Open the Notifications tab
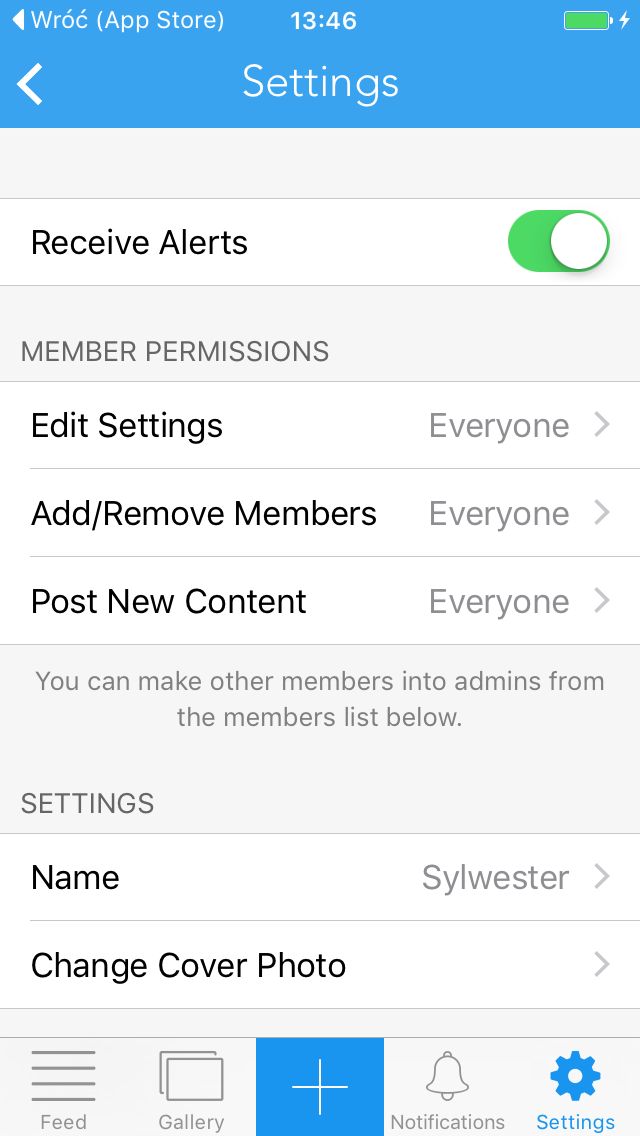Image resolution: width=640 pixels, height=1136 pixels. click(x=447, y=1087)
